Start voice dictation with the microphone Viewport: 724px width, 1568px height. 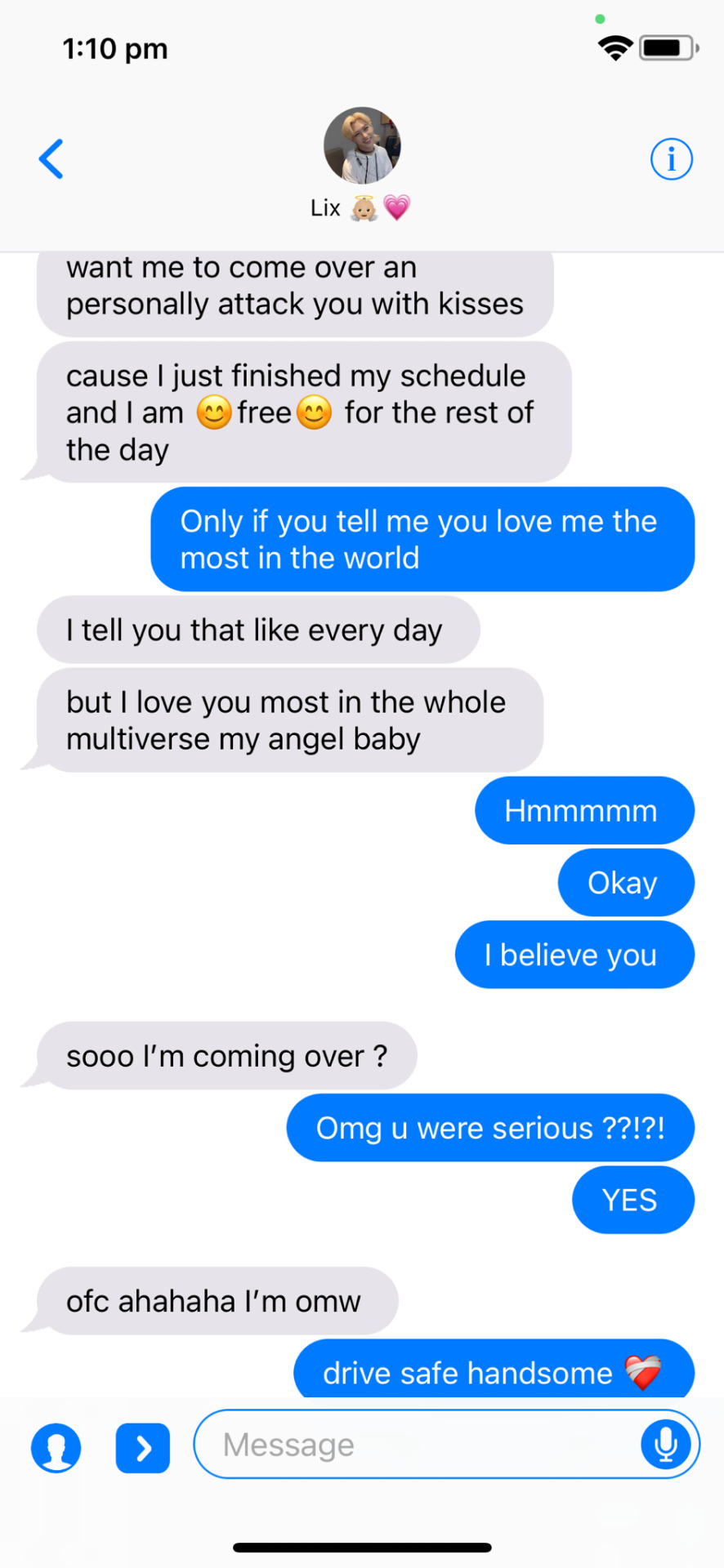pyautogui.click(x=666, y=1444)
